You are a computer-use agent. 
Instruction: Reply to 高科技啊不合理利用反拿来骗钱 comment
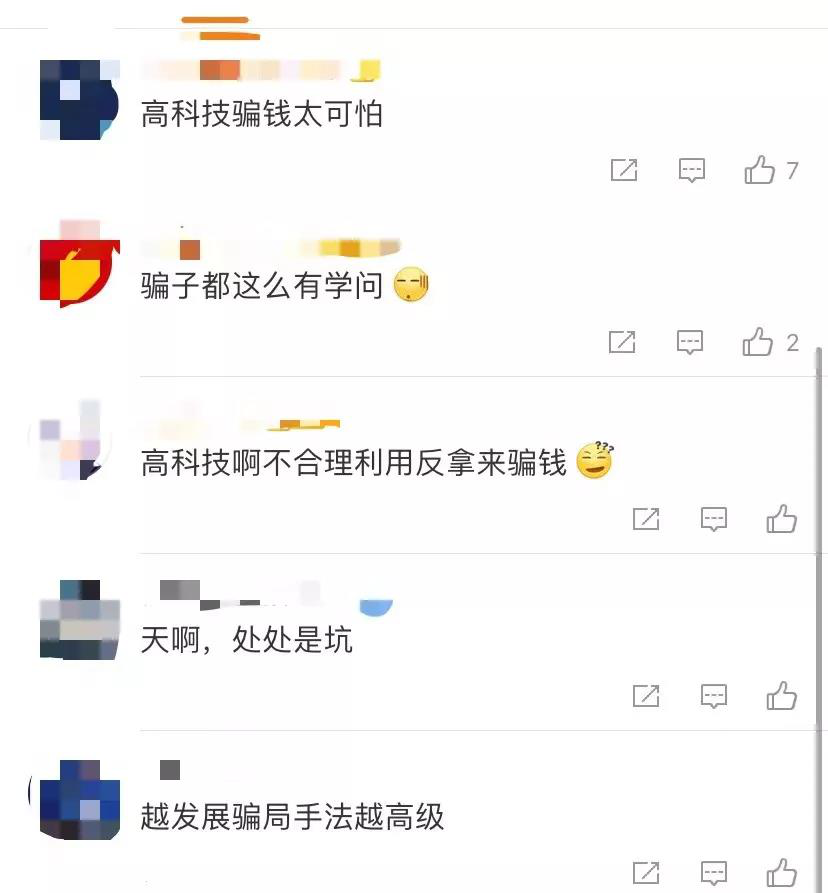click(713, 519)
